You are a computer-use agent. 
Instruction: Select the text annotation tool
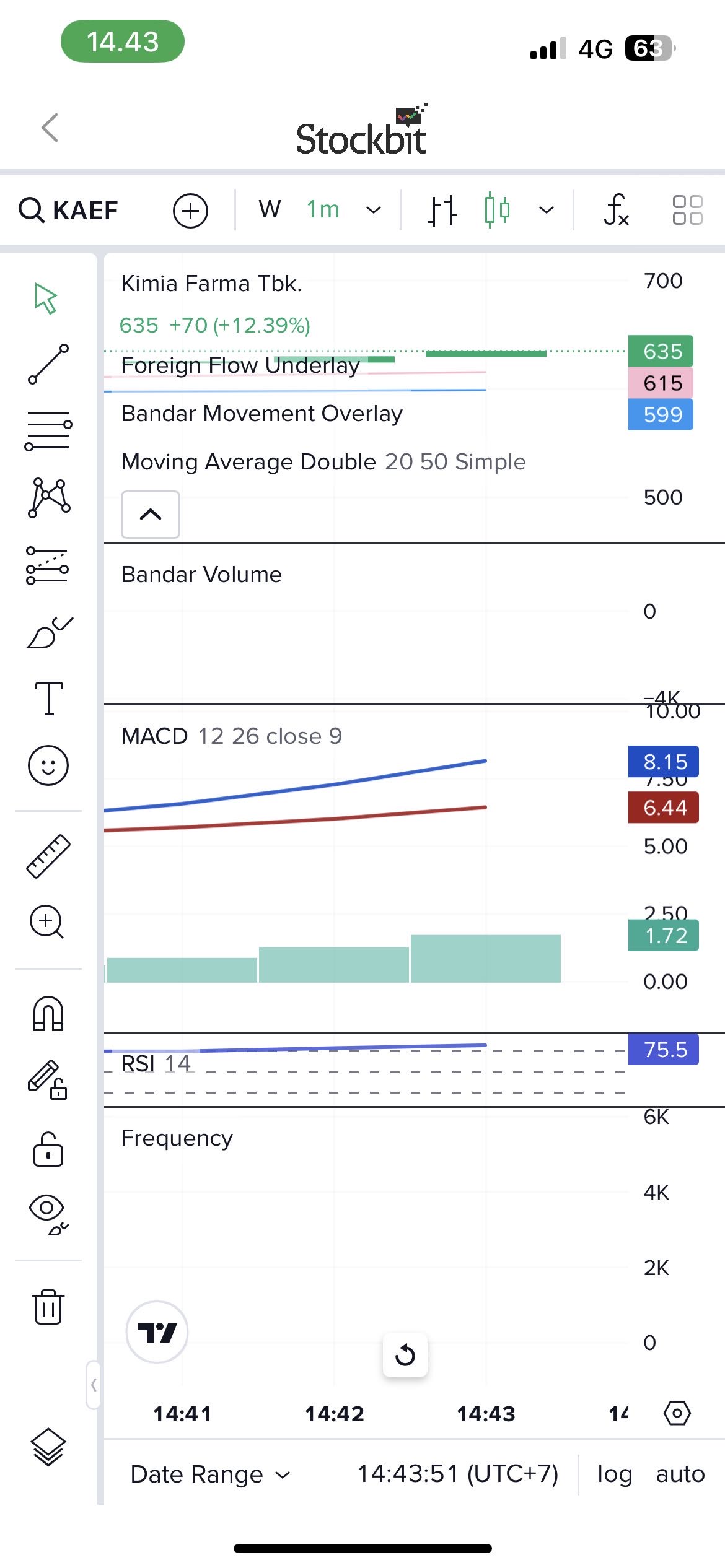[x=48, y=698]
